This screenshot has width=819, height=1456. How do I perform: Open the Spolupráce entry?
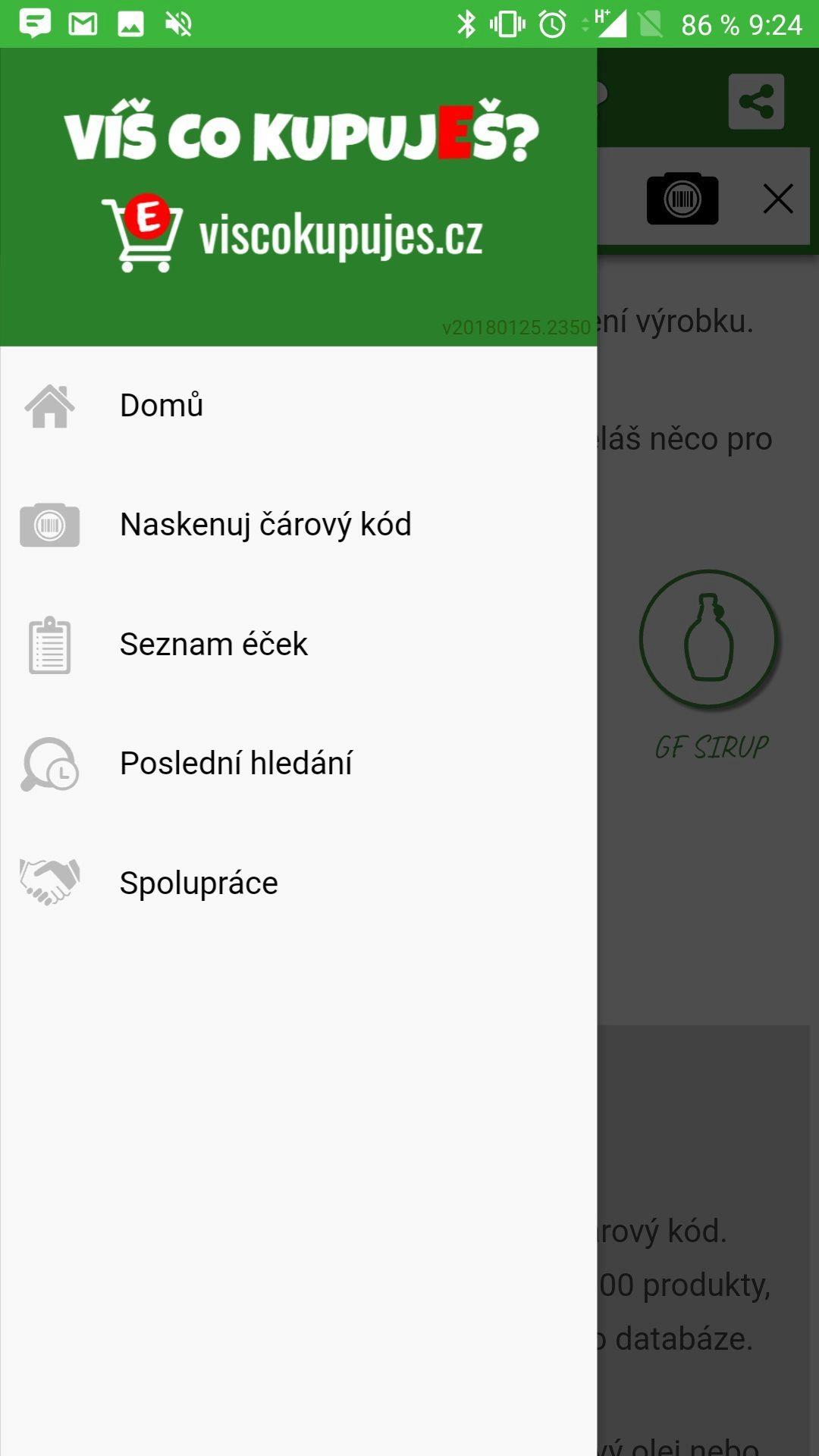pos(298,883)
